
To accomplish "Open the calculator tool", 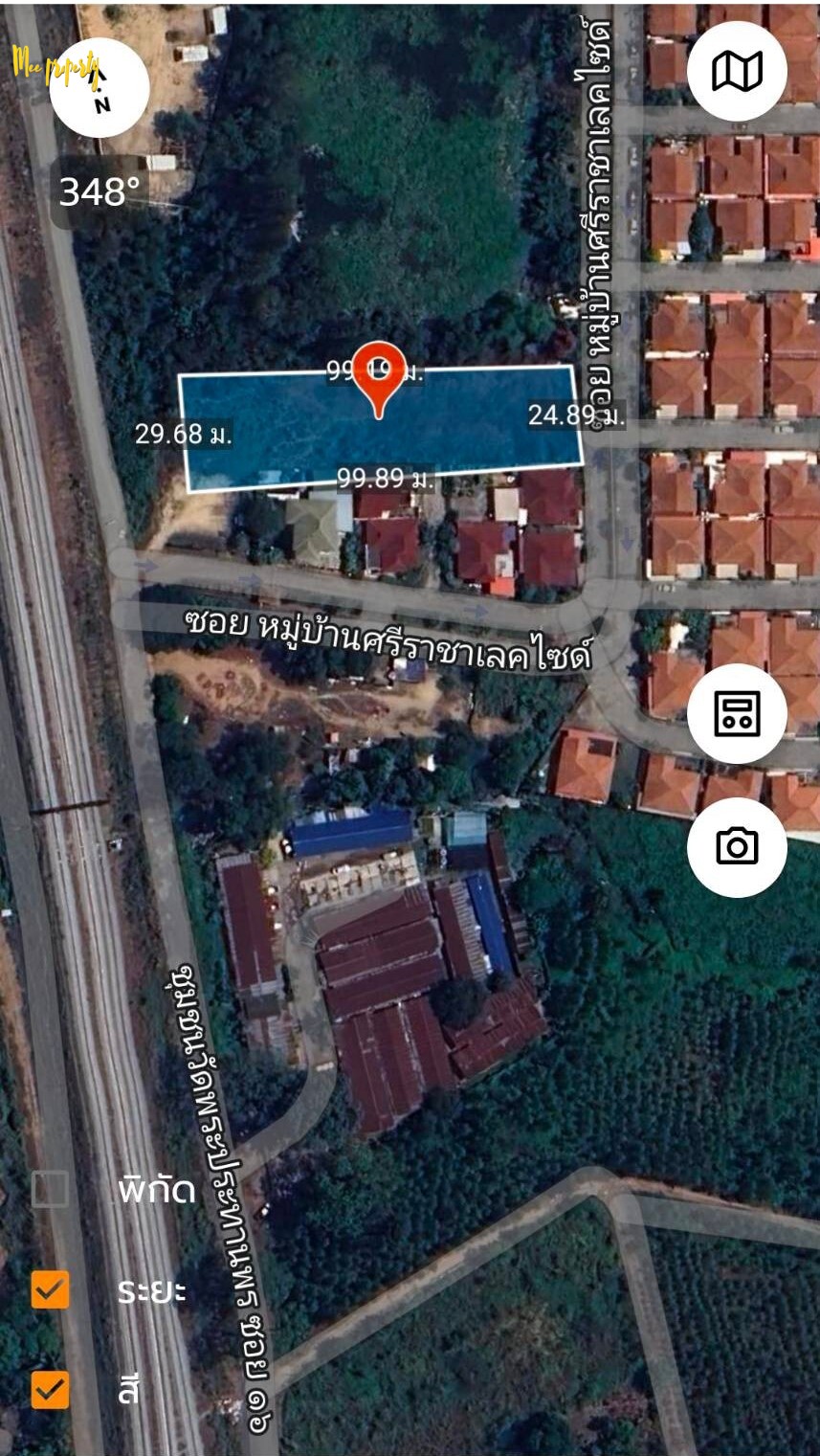I will point(737,713).
